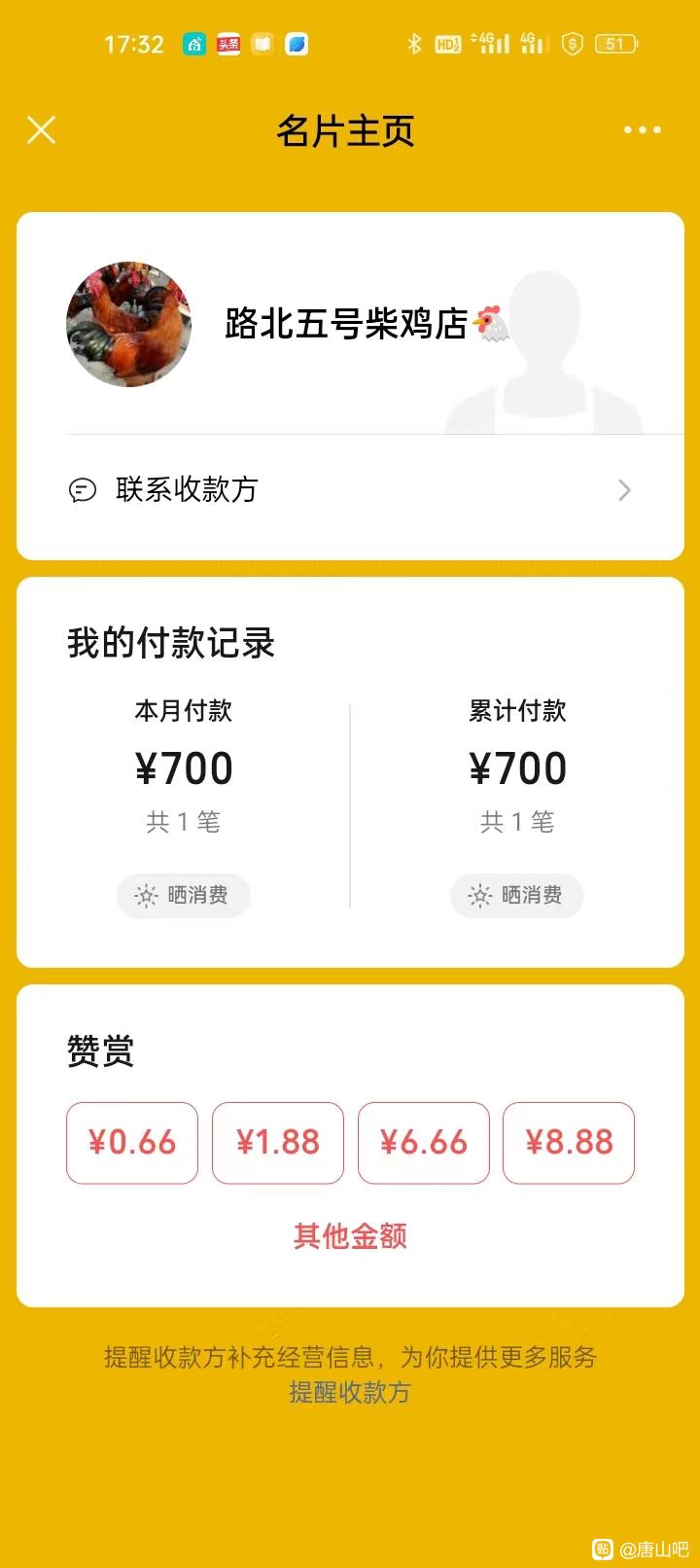Tap the rooster profile avatar
Screen dimensions: 700x1568
pos(128,324)
